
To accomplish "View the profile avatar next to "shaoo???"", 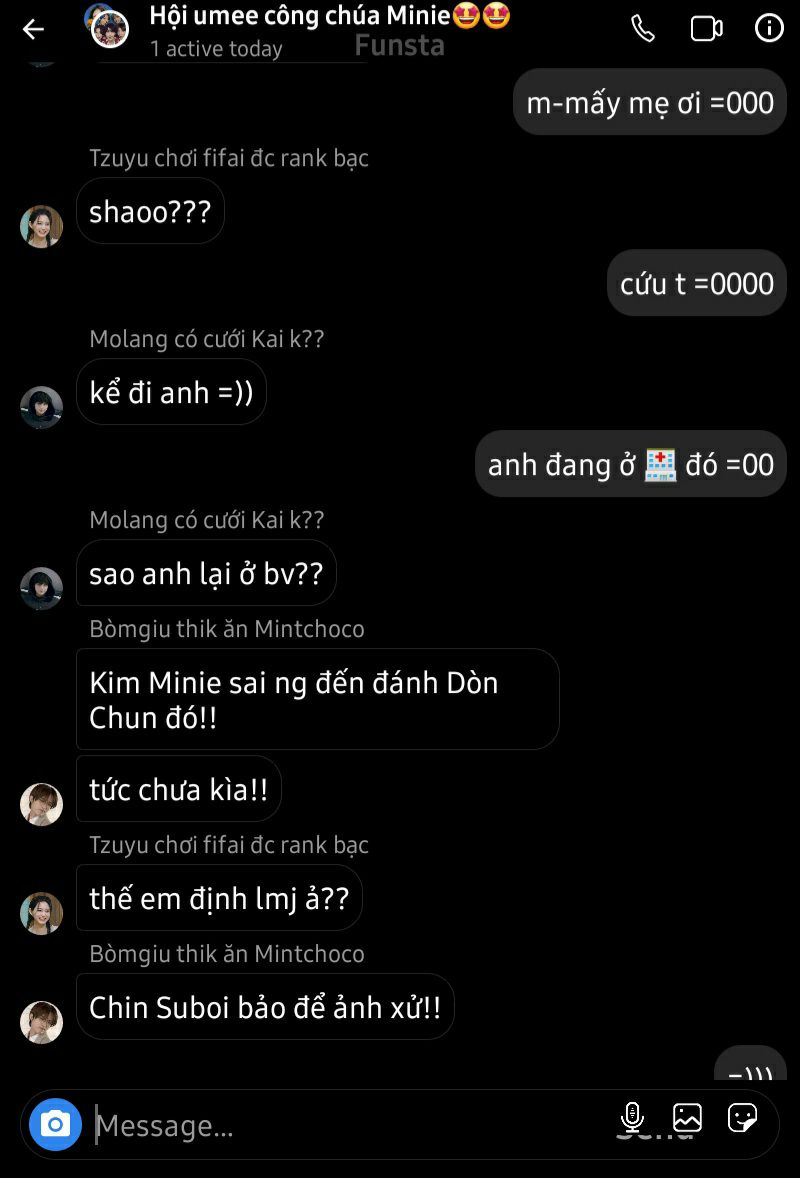I will click(x=42, y=226).
